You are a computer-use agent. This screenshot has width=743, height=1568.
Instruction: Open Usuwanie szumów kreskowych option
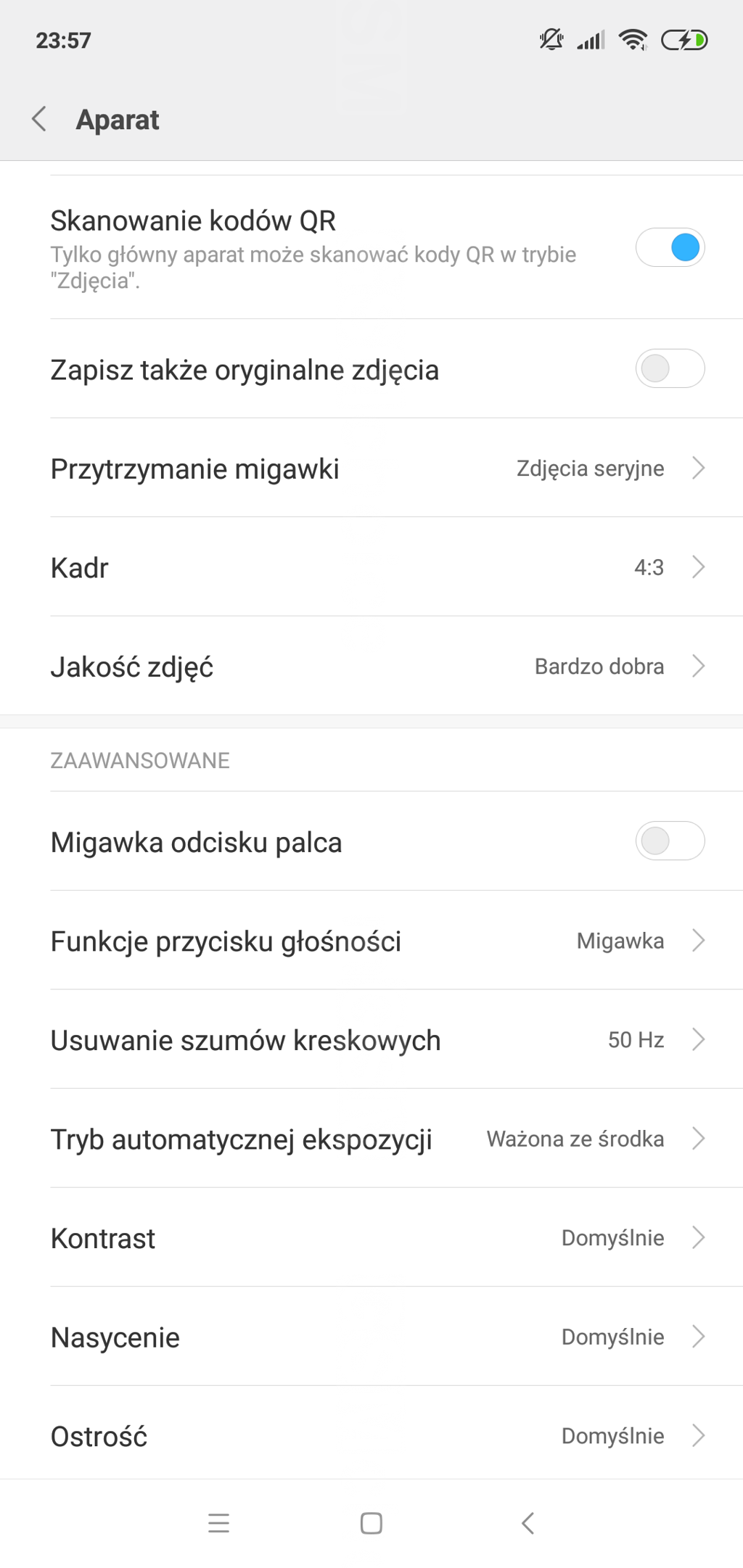(x=371, y=1039)
